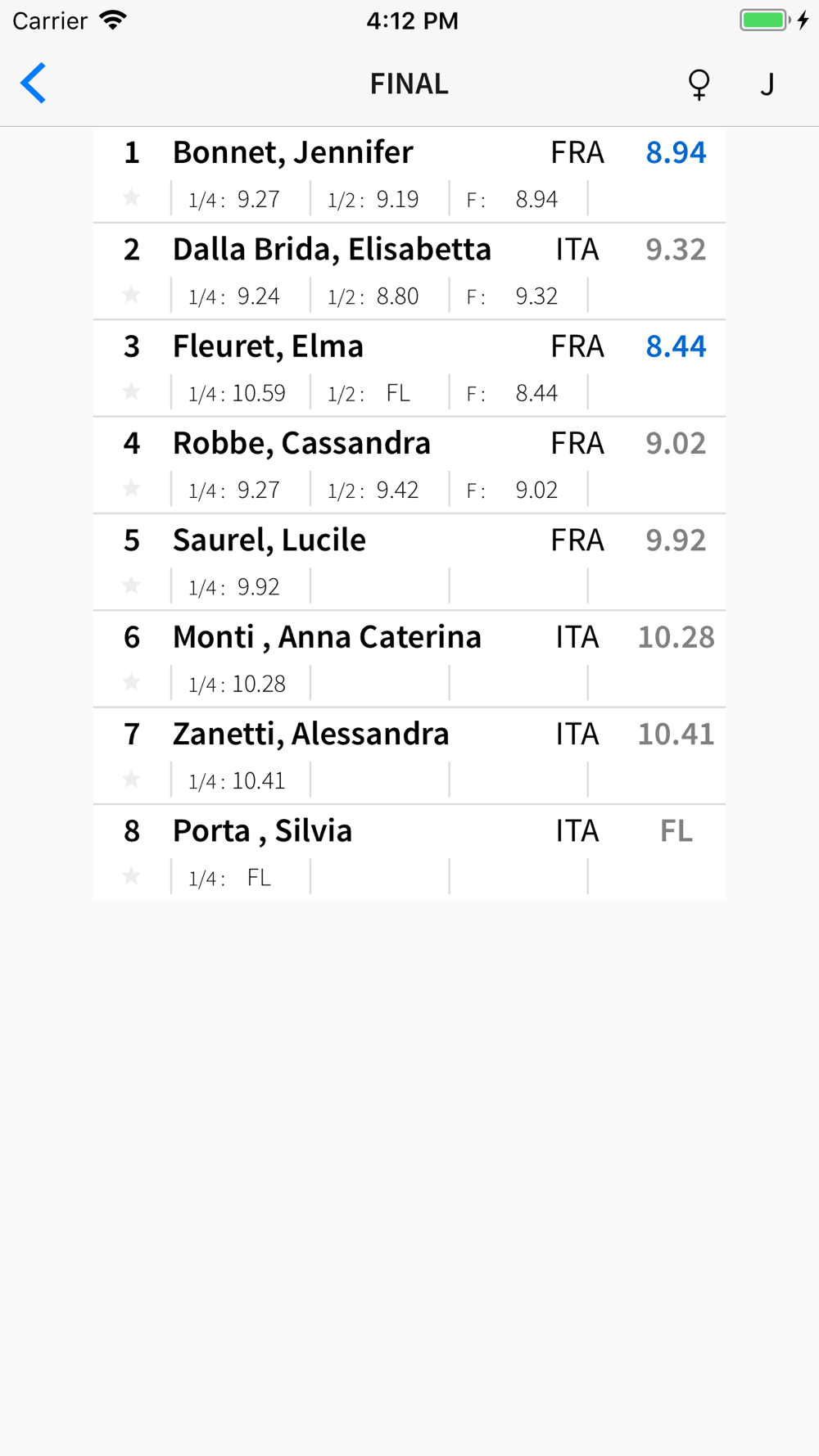The image size is (819, 1456).
Task: Open Saurel, Lucile's row
Action: click(409, 562)
